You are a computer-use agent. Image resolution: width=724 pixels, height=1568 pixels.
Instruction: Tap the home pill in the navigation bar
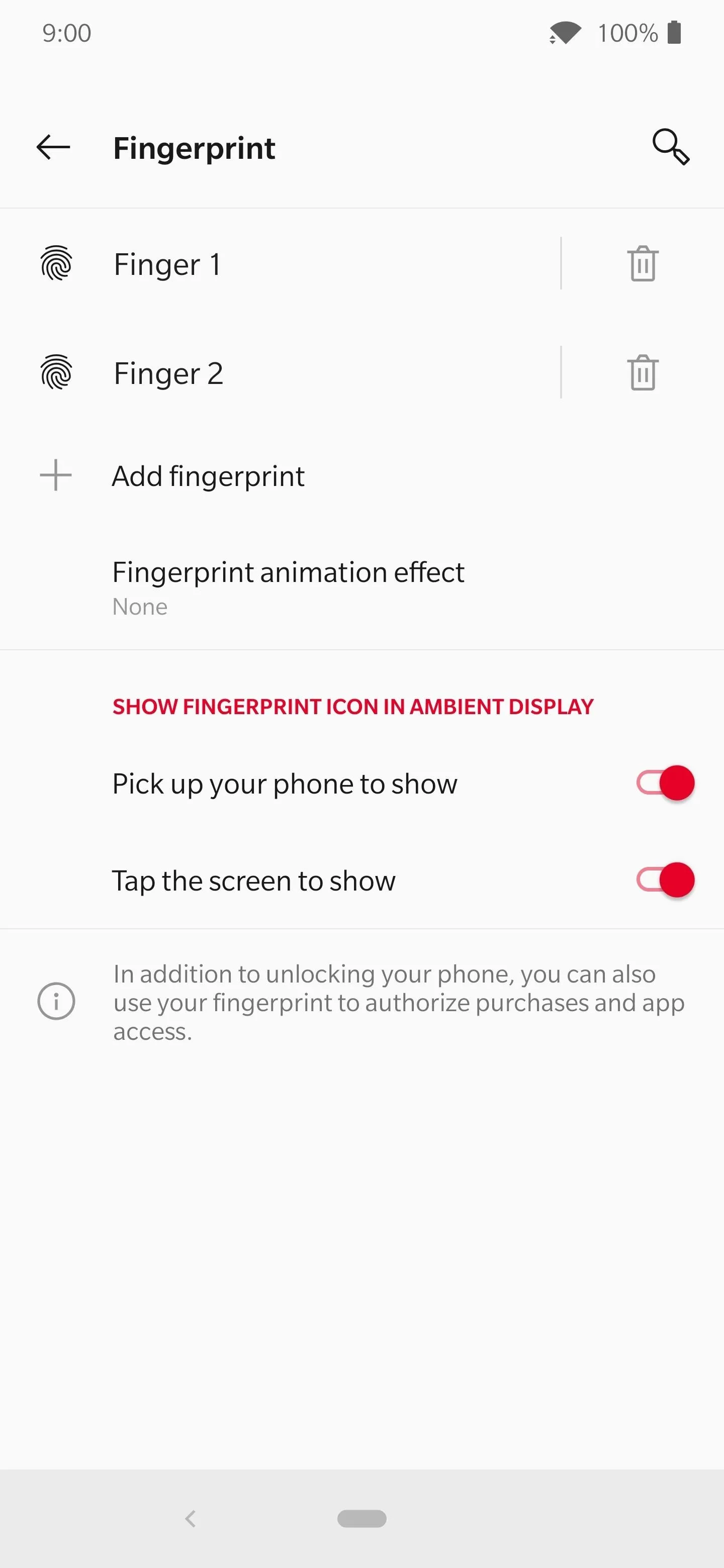coord(361,1518)
